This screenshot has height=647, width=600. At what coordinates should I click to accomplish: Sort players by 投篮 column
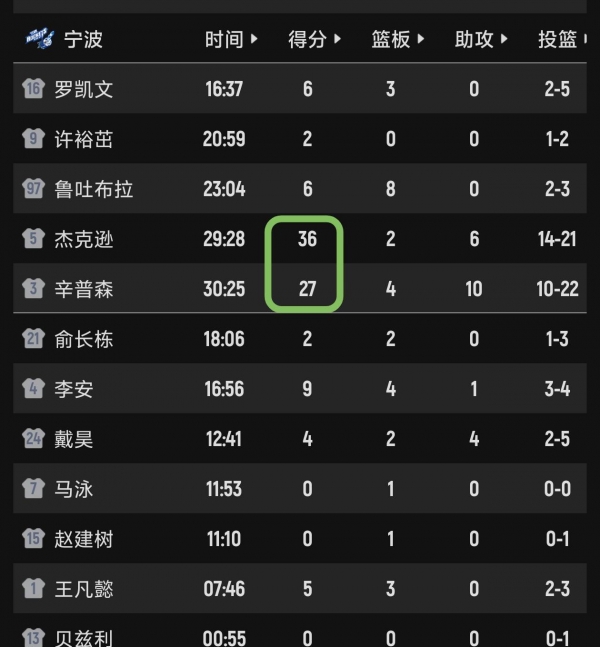(x=562, y=40)
